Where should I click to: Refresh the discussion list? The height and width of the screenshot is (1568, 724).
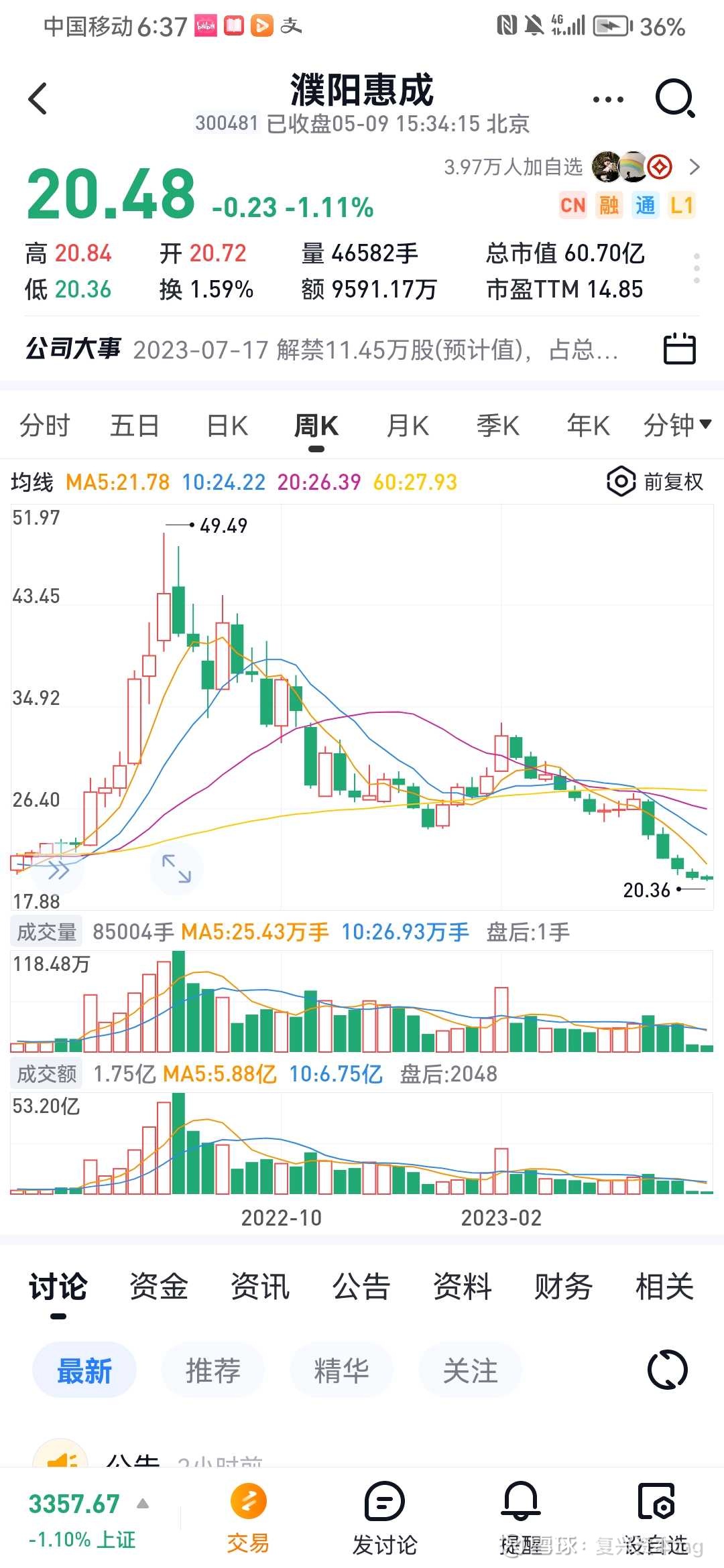pos(668,1370)
